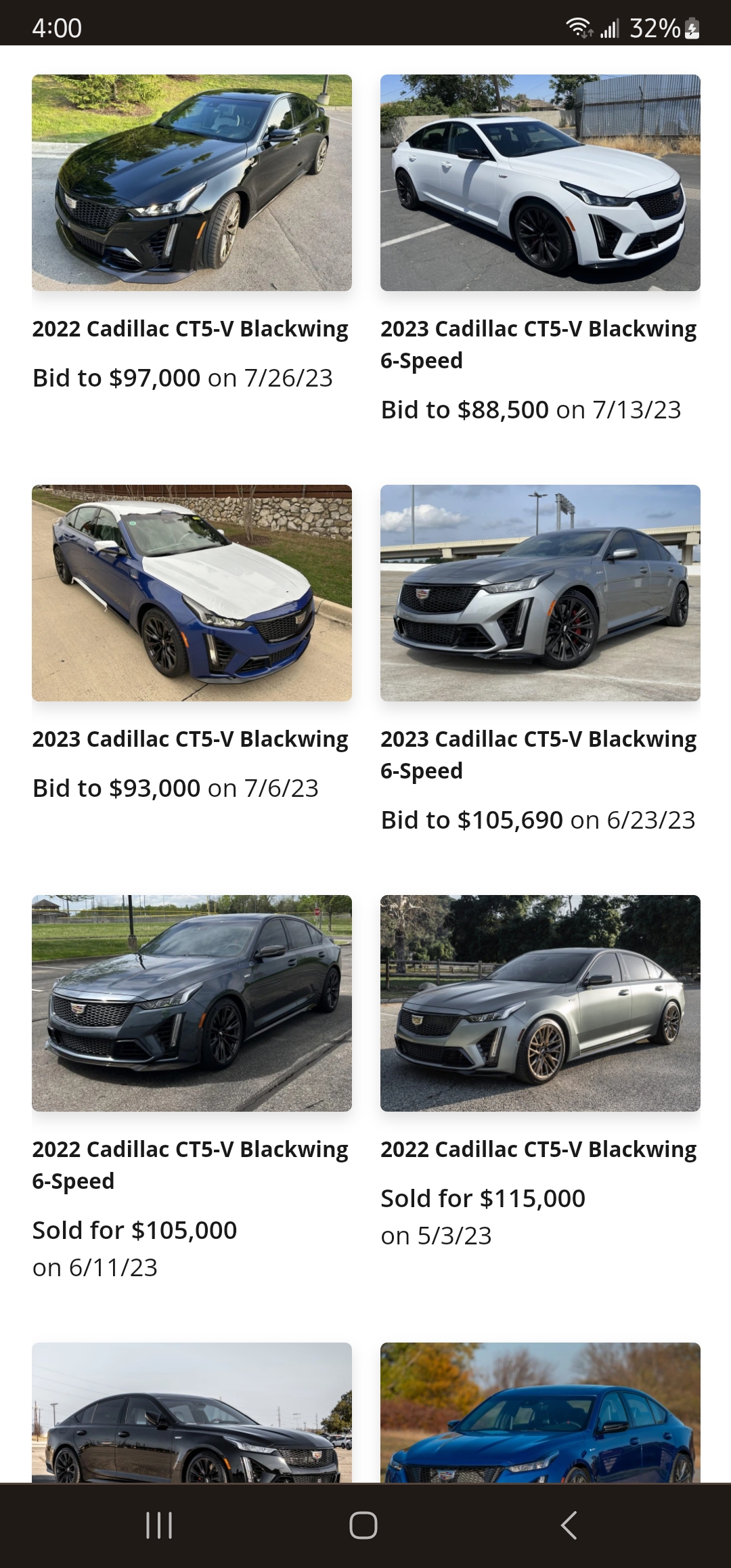Screen dimensions: 731x1568
Task: View the white 2023 Blackwing bid to $88,500
Action: [x=540, y=183]
